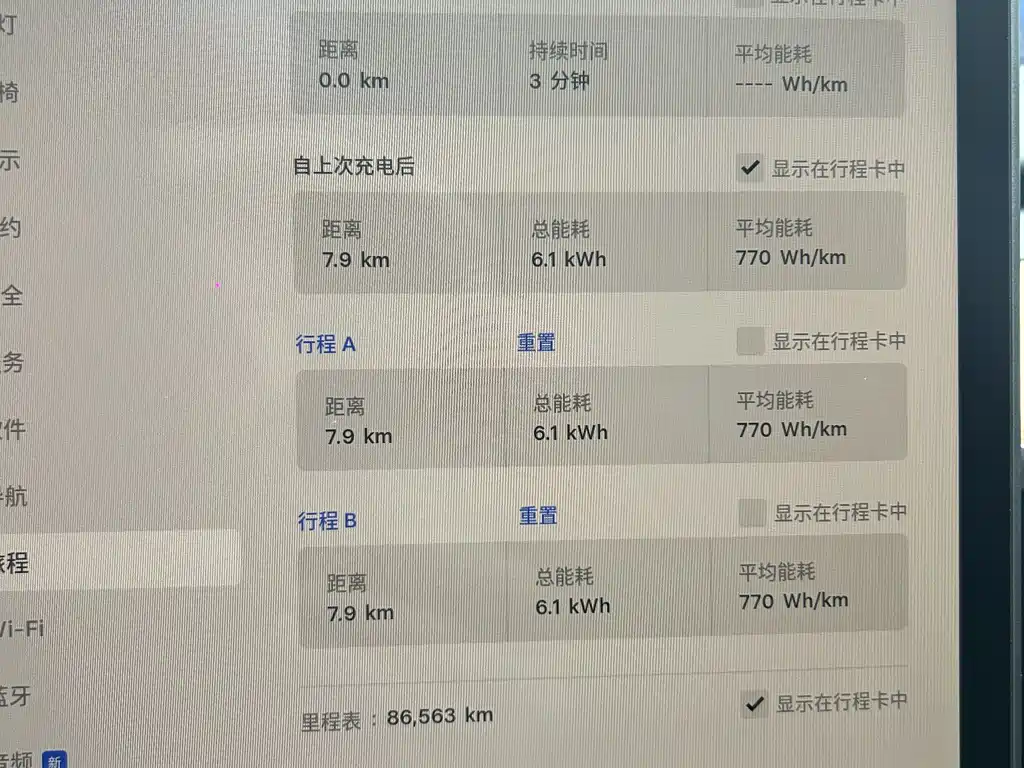Toggle 显示在行程卡中 for the 里程表 odometer
This screenshot has height=768, width=1024.
click(755, 703)
